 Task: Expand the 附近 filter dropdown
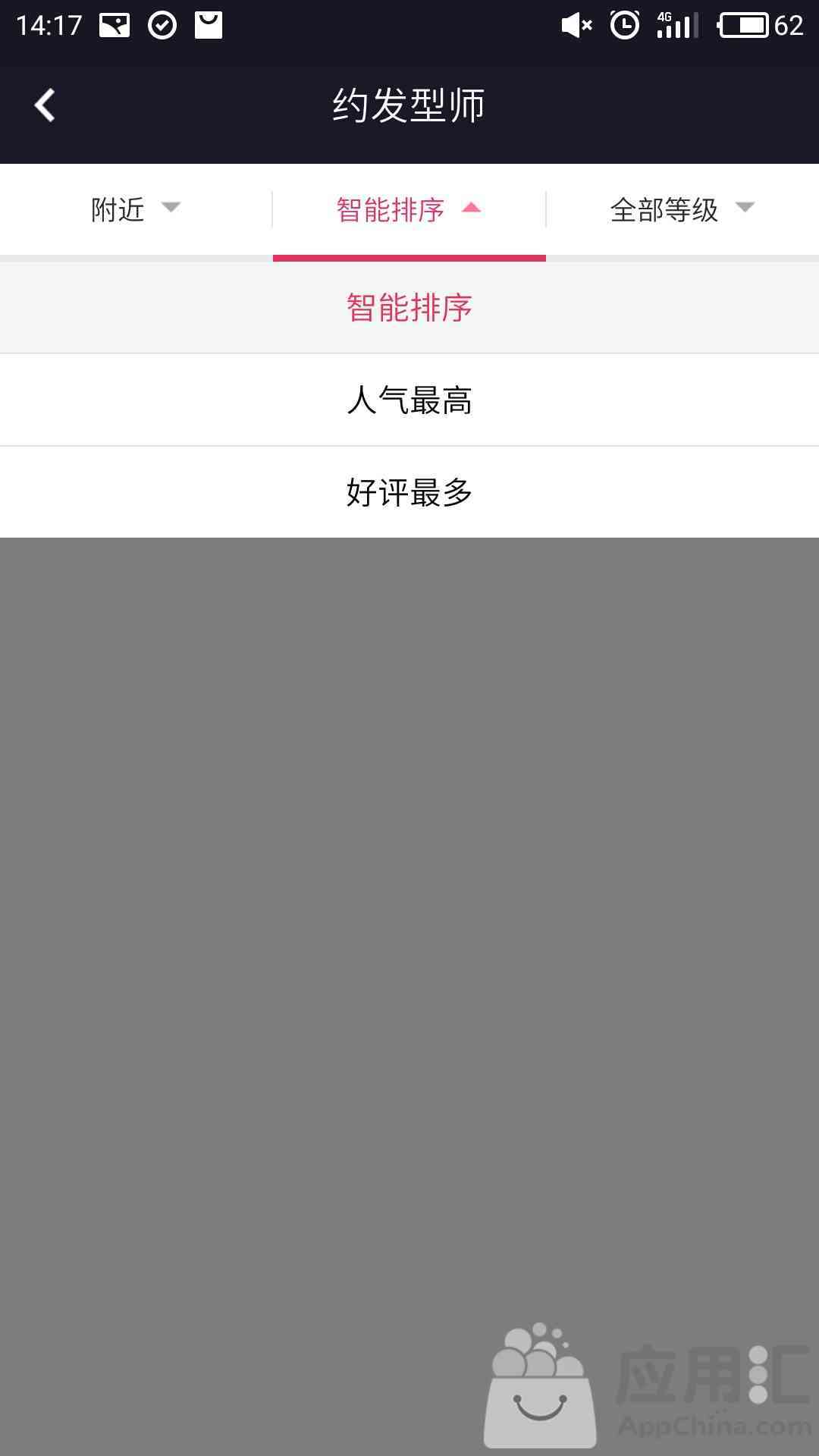(136, 209)
